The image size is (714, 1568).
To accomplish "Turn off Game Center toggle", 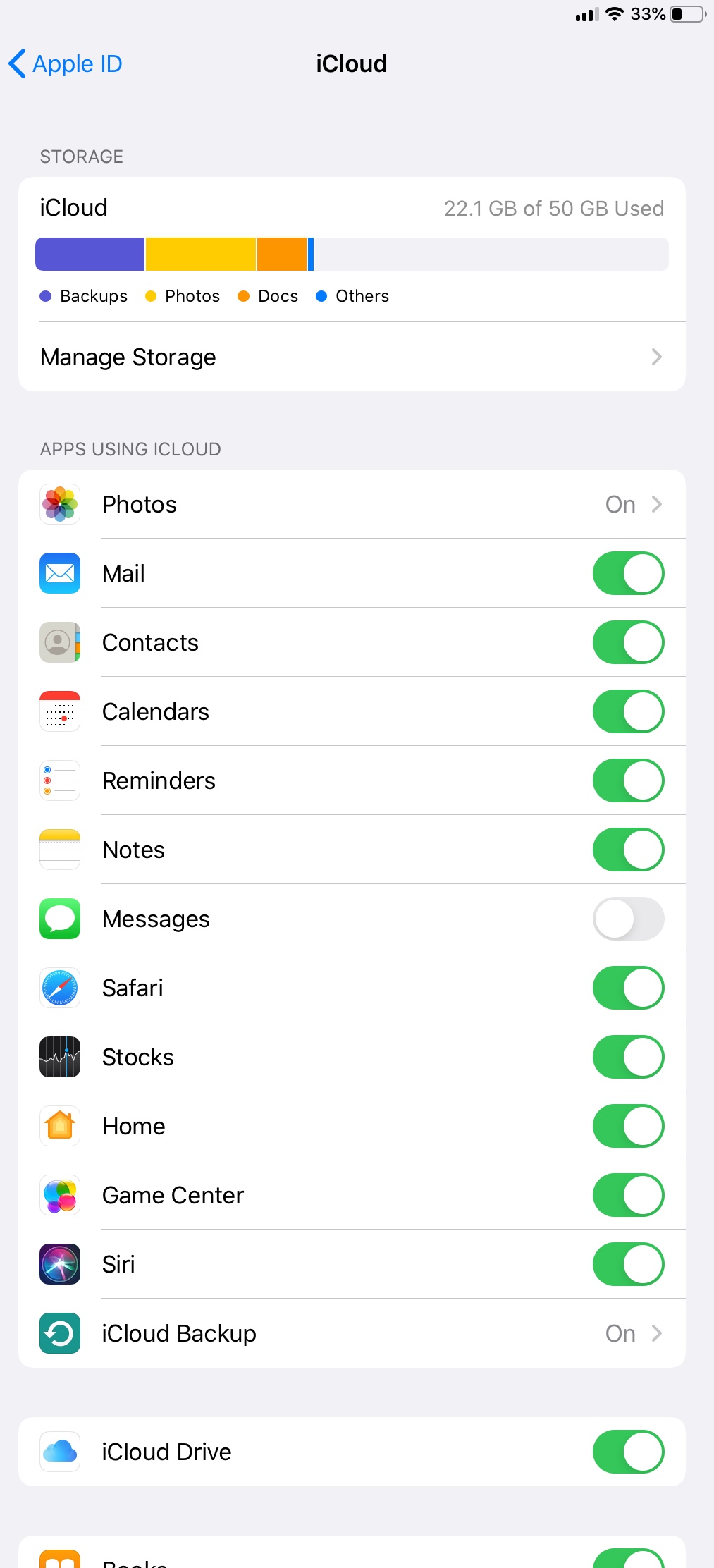I will point(627,1196).
